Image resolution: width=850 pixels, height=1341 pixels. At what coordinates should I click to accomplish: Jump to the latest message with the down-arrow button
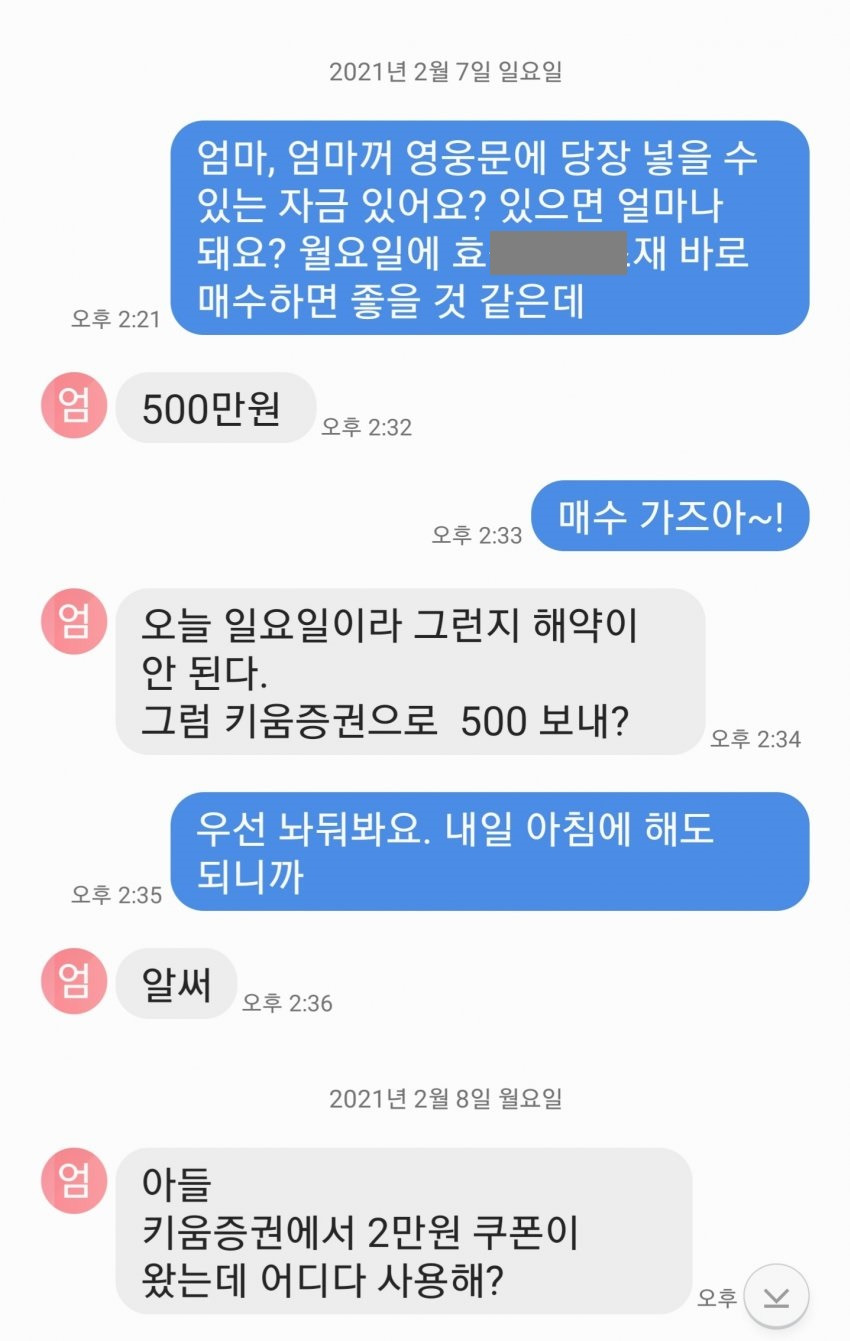(x=776, y=1297)
